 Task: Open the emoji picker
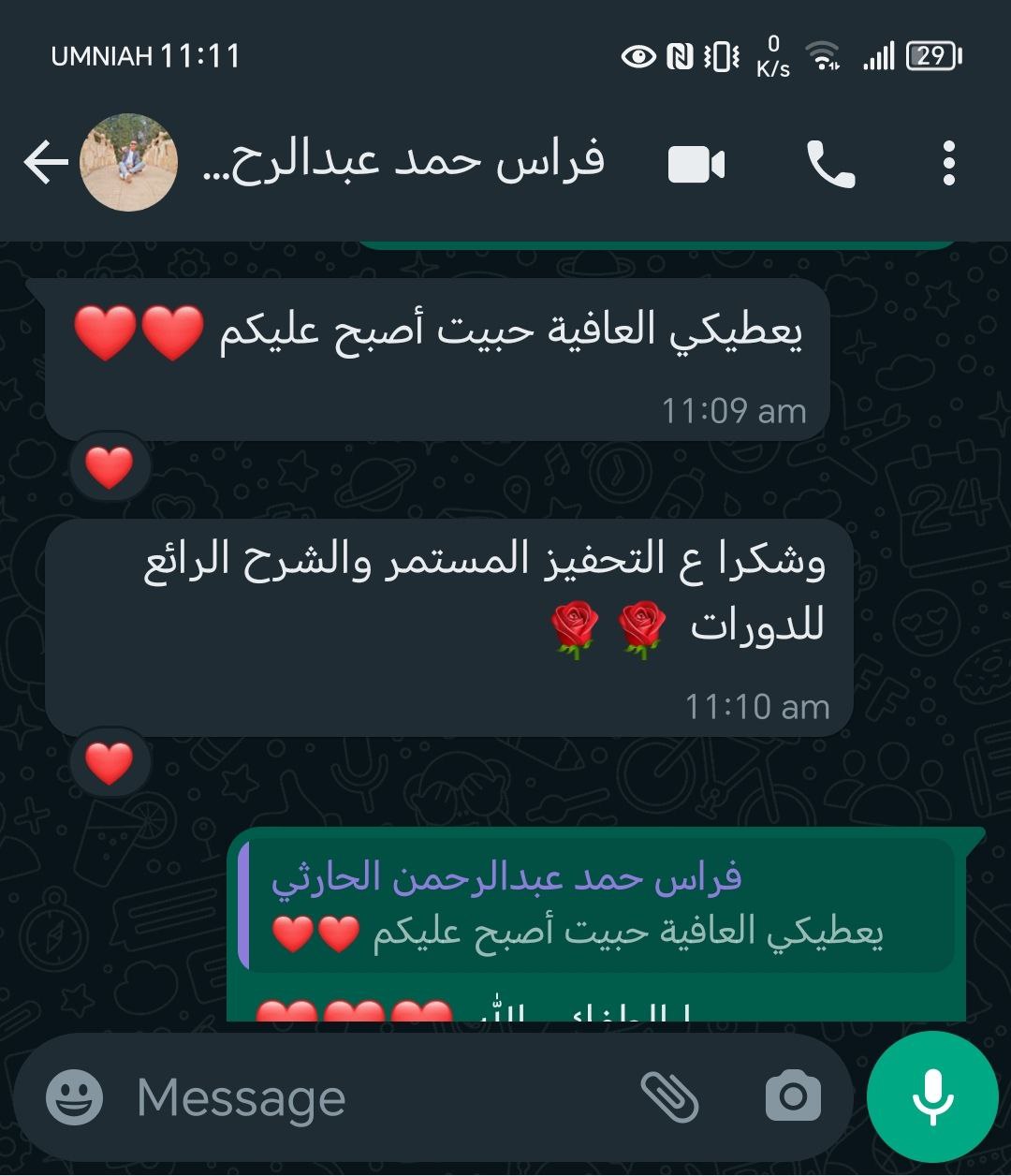click(75, 1096)
